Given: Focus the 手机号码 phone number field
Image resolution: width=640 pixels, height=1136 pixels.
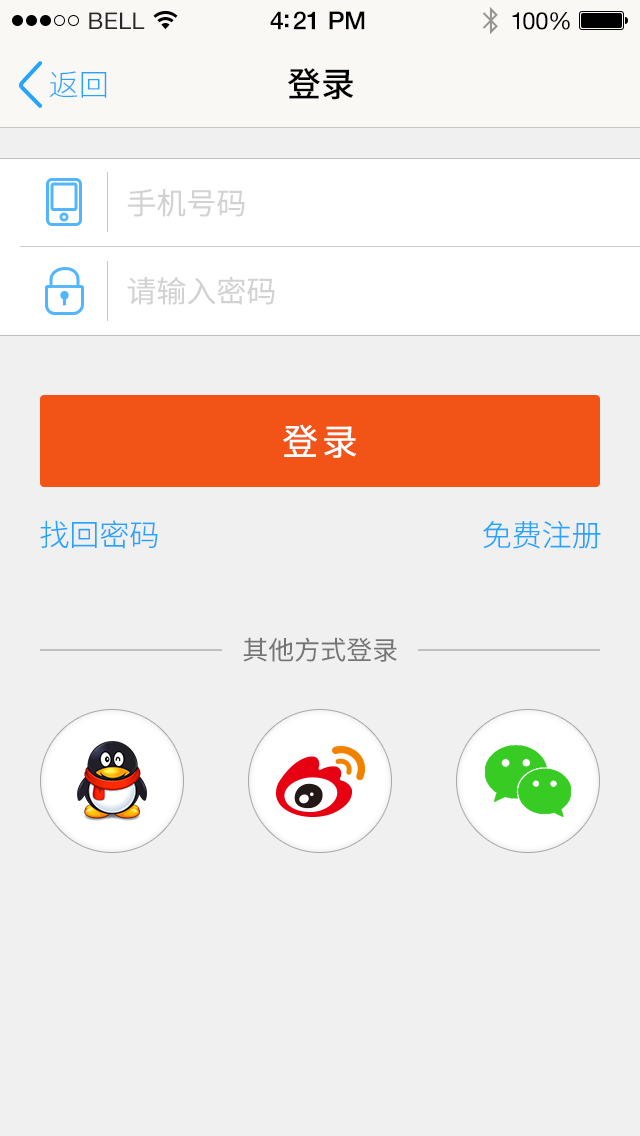Looking at the screenshot, I should (370, 203).
